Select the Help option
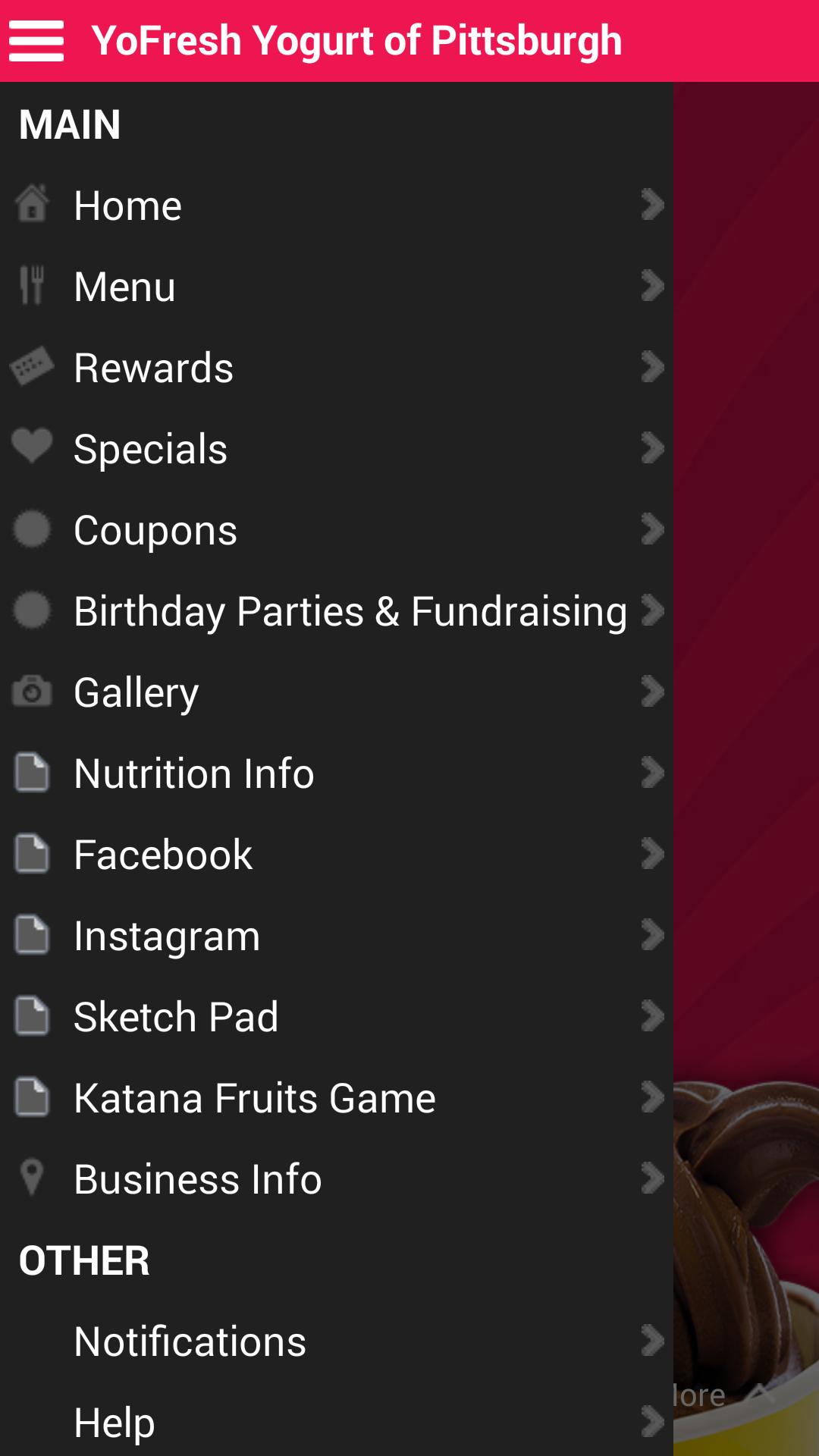Image resolution: width=819 pixels, height=1456 pixels. [336, 1423]
